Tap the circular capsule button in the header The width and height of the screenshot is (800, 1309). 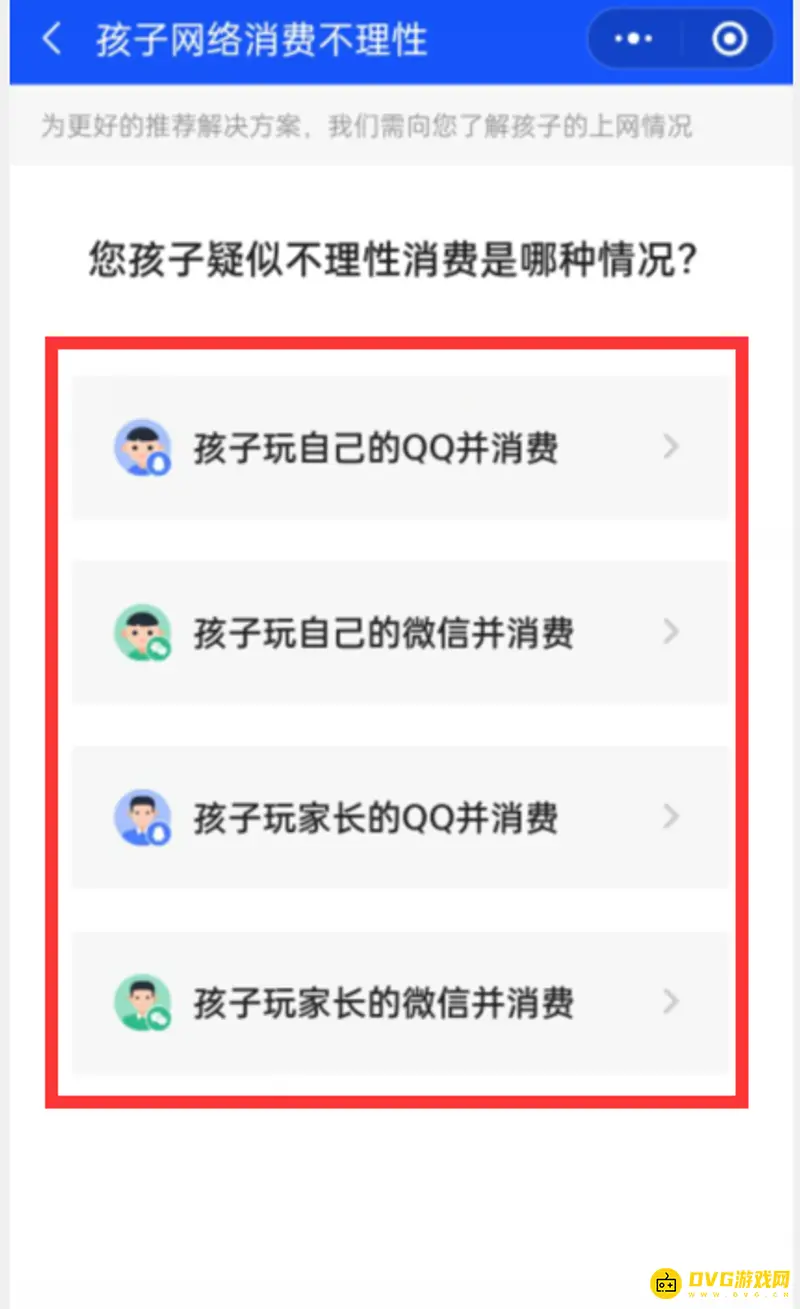(729, 39)
